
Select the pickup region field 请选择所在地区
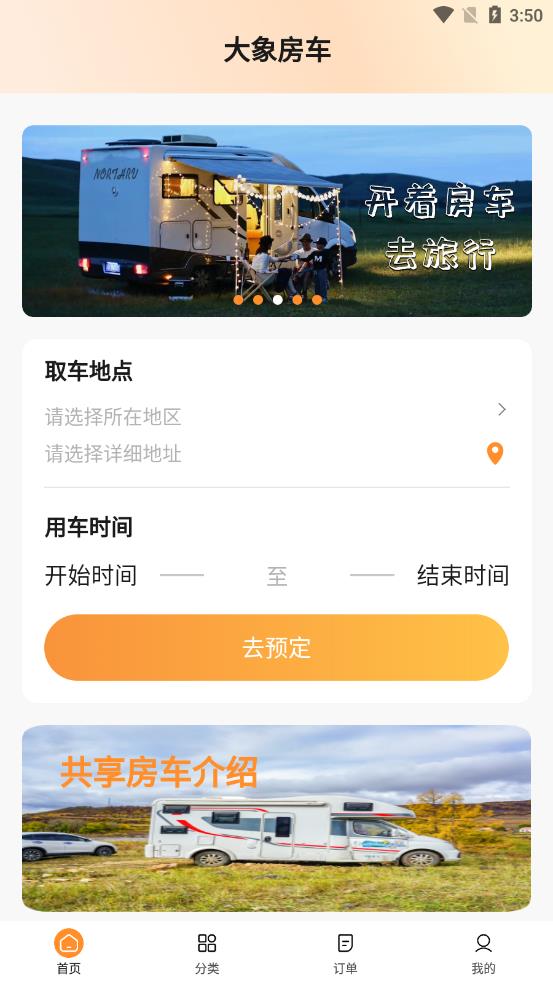276,416
